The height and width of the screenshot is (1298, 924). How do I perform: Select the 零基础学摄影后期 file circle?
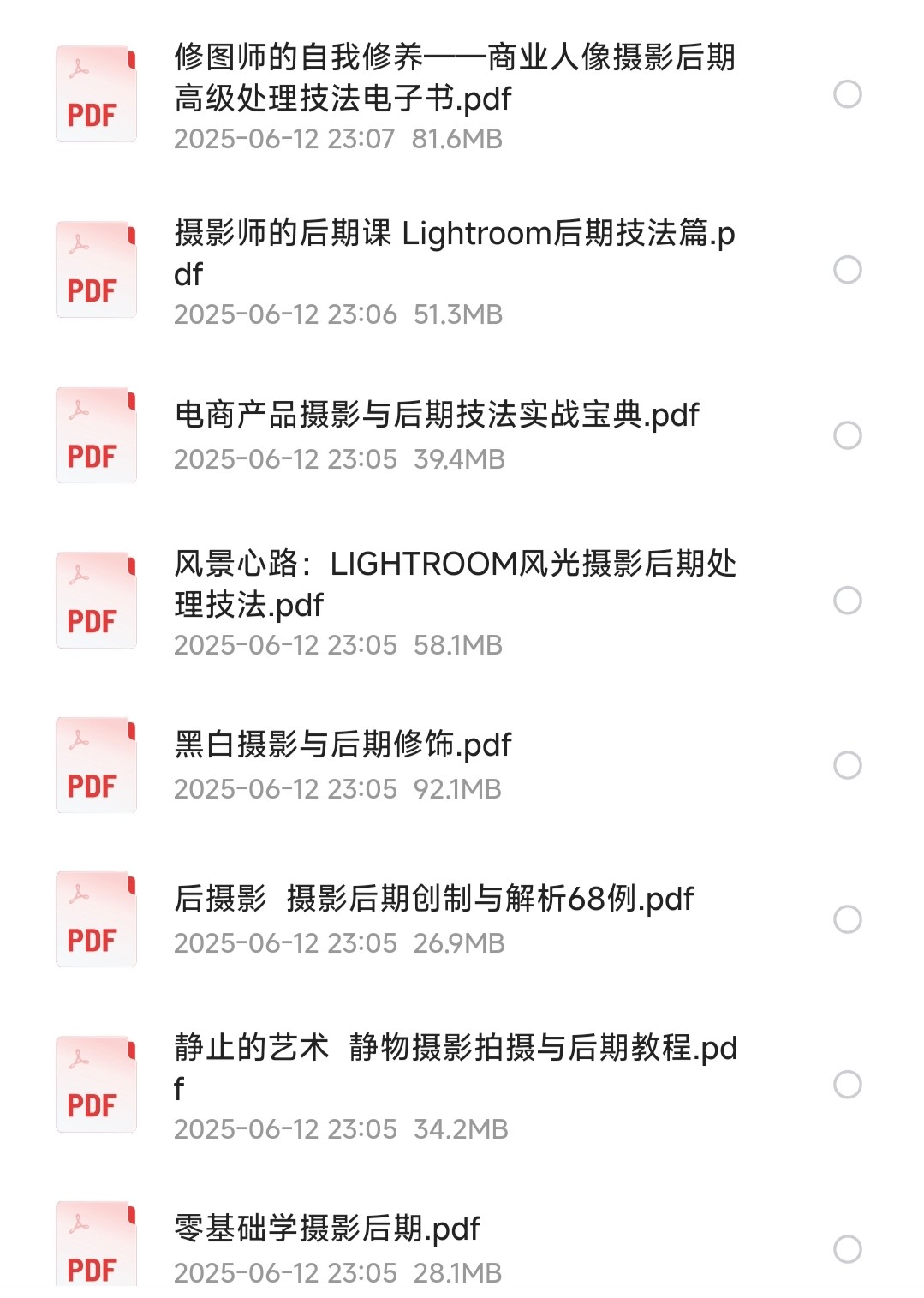click(847, 1249)
